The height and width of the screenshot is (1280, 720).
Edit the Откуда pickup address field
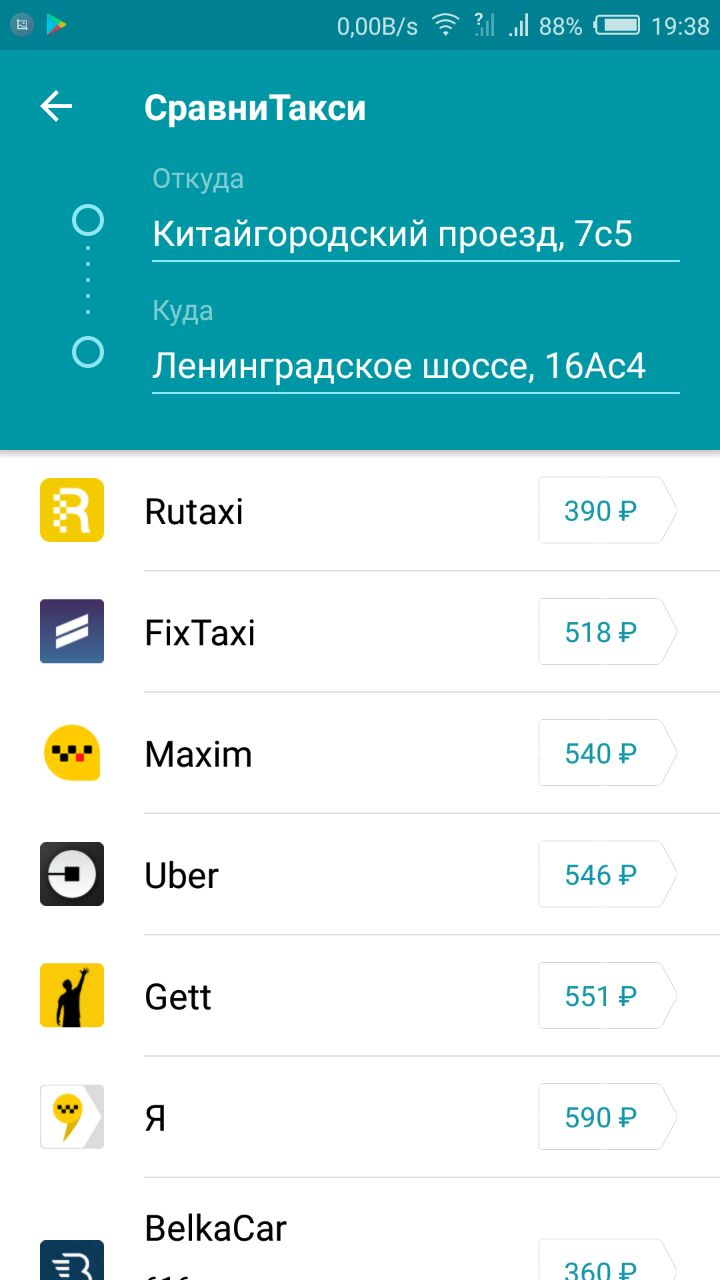[414, 235]
